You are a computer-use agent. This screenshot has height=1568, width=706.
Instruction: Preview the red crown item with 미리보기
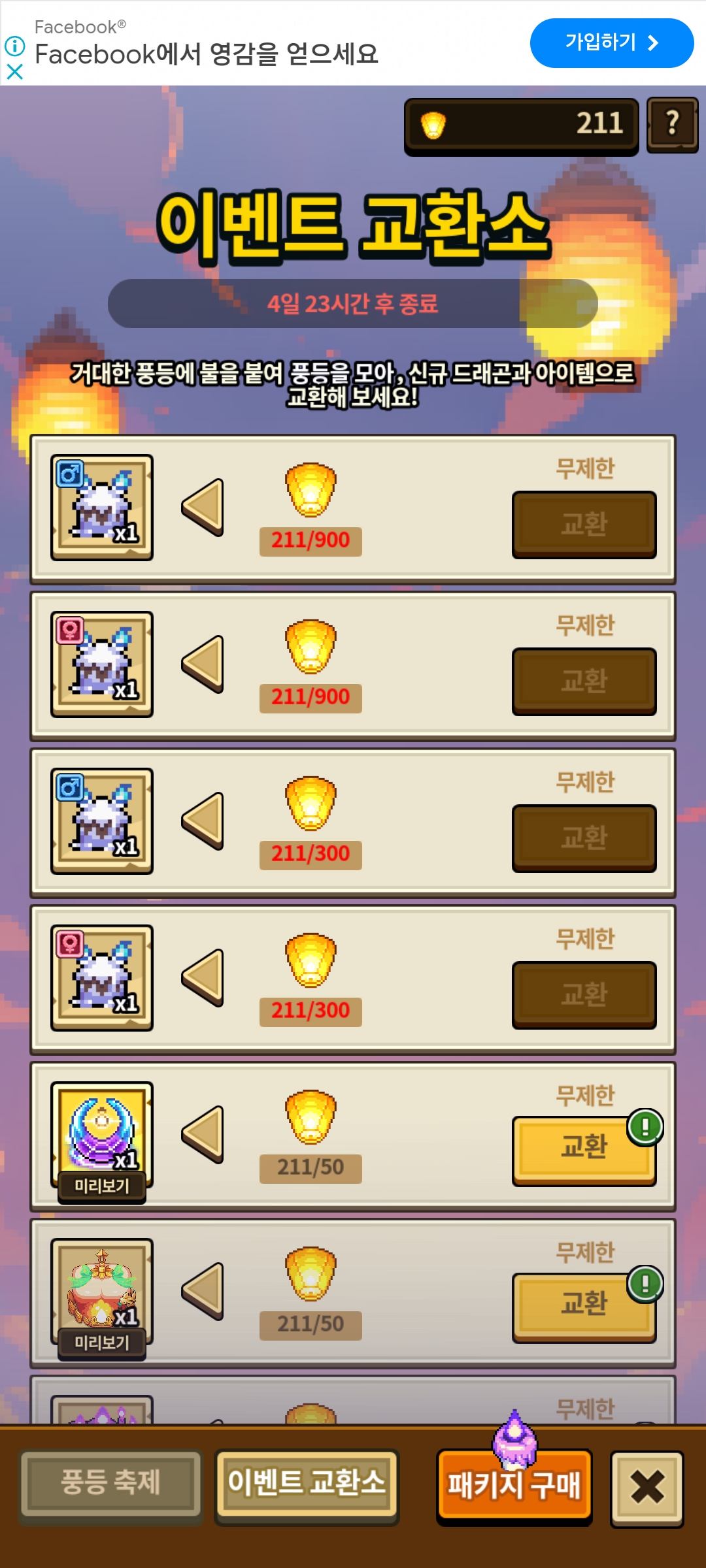click(102, 1343)
